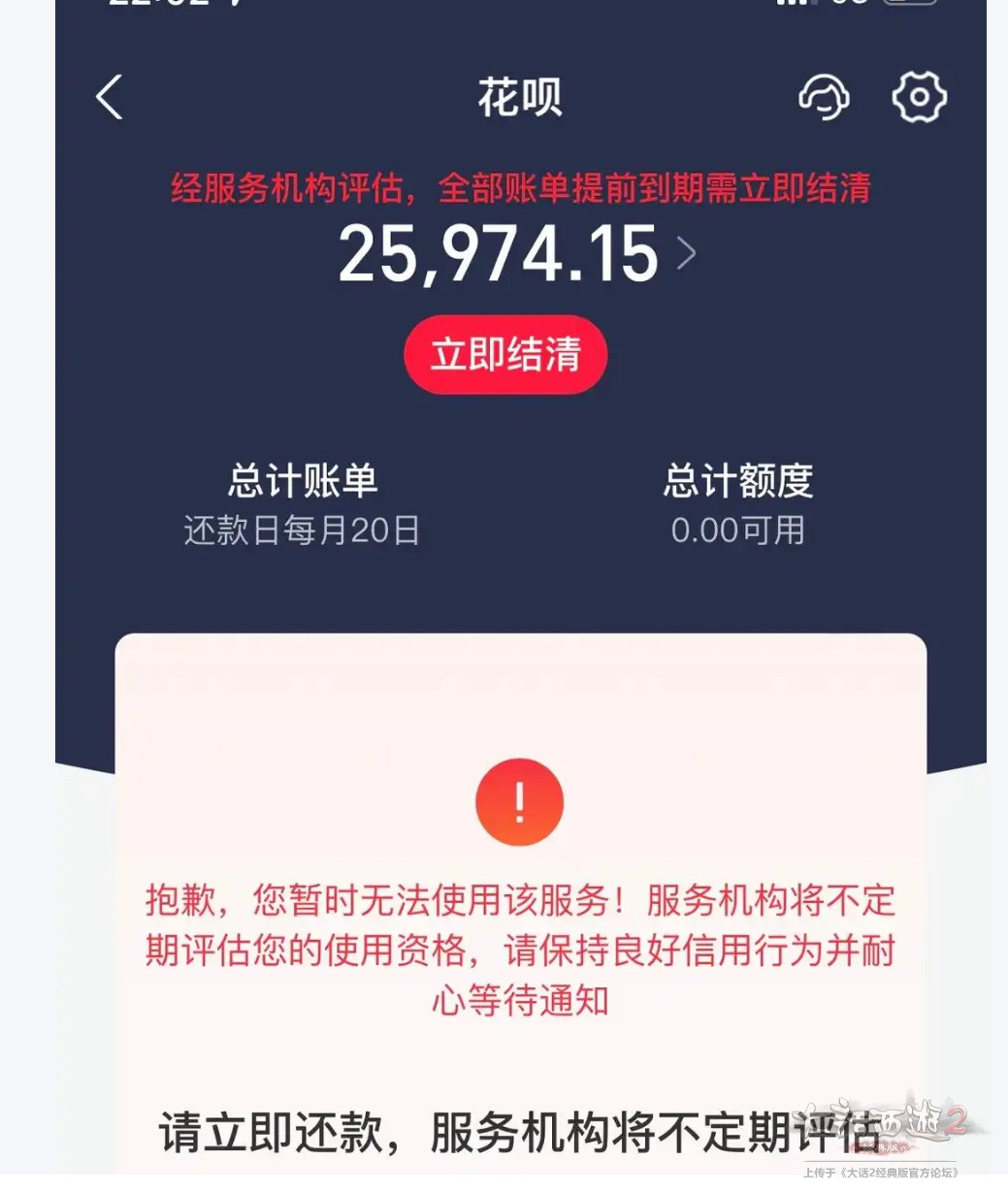
Task: Open 花呗 settings gear
Action: [x=919, y=97]
